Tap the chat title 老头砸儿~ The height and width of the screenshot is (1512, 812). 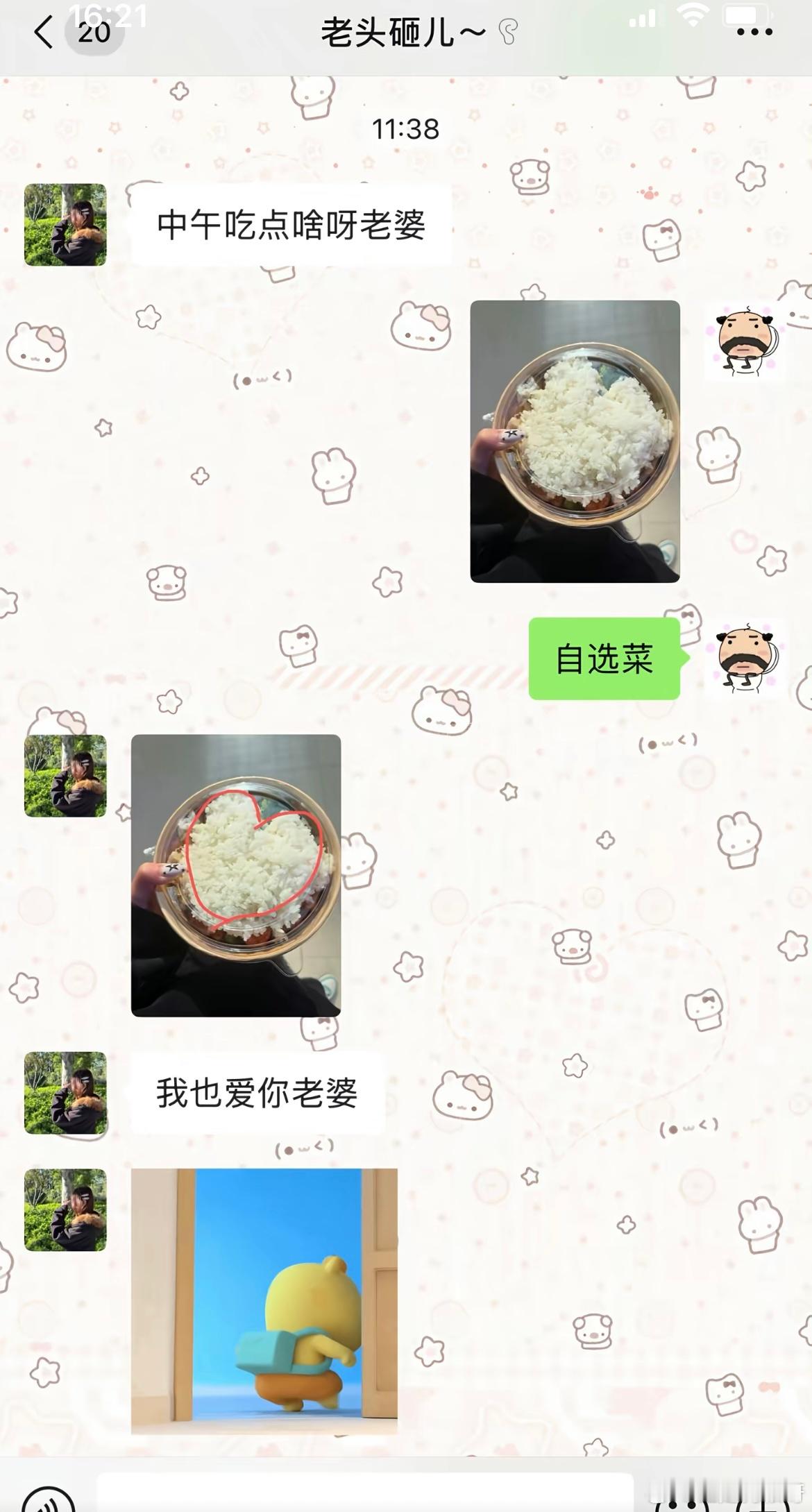403,31
